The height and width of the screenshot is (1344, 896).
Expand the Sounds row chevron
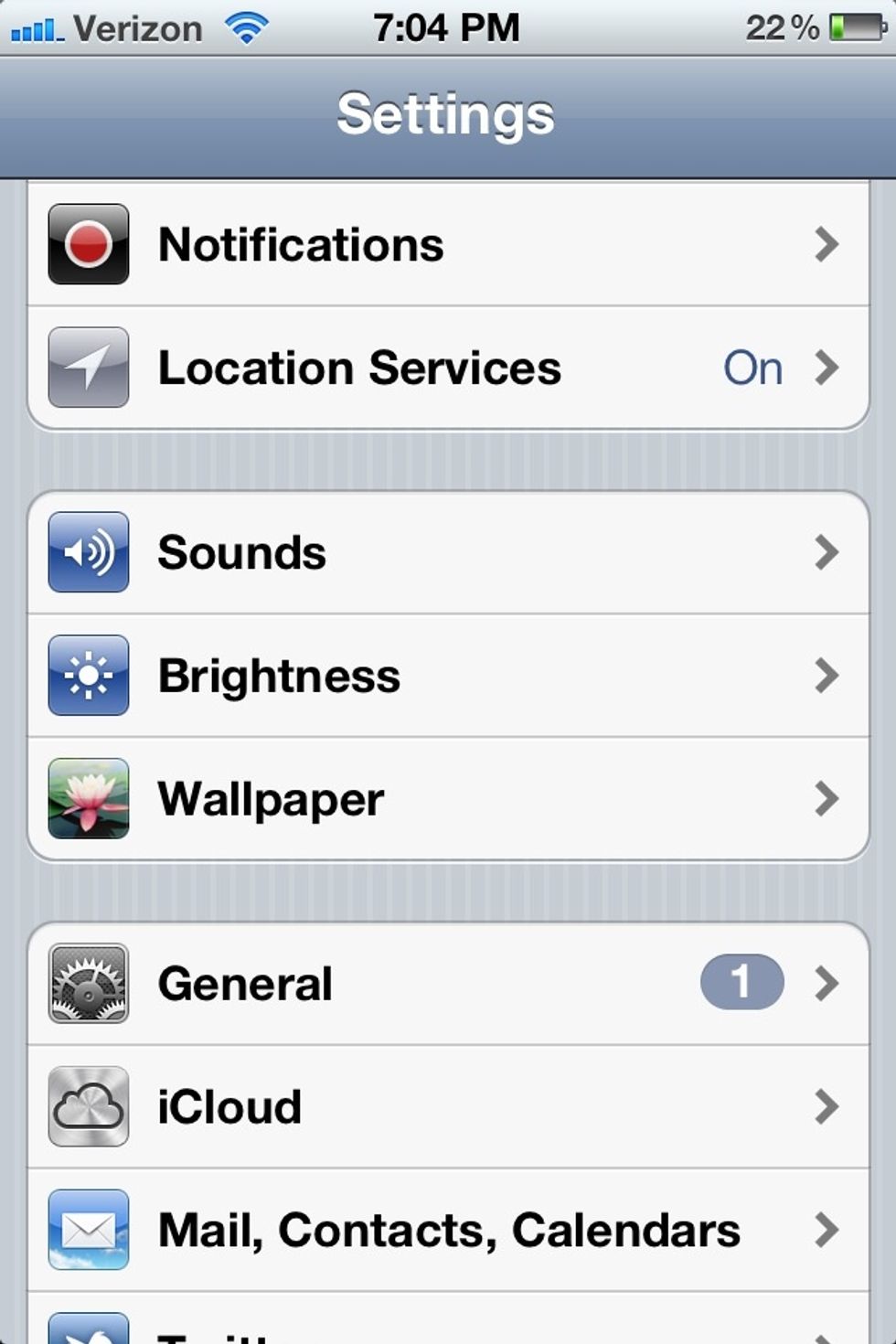click(829, 551)
